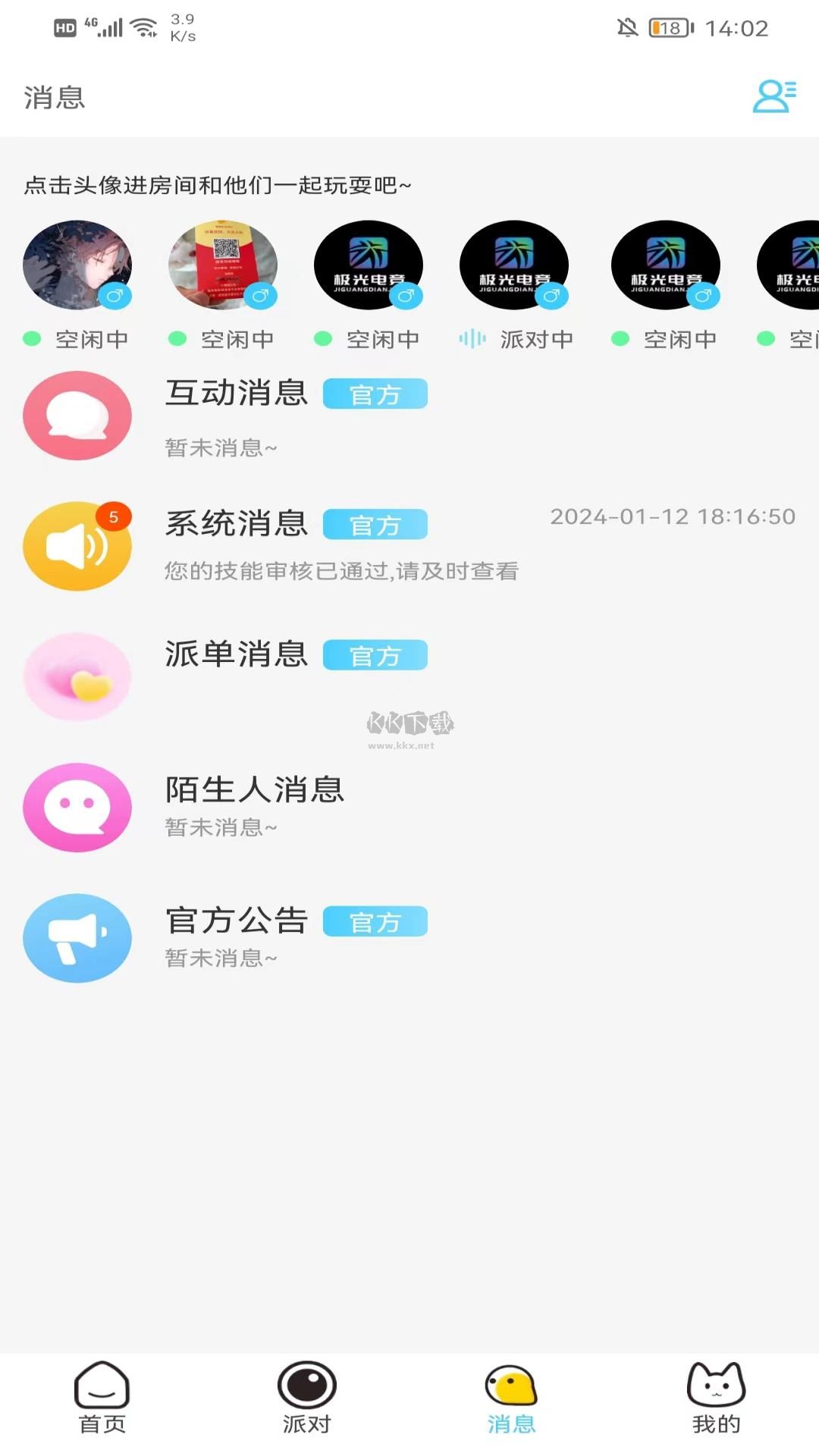Open 派单消息 via the heart icon
The height and width of the screenshot is (1456, 819).
[77, 676]
